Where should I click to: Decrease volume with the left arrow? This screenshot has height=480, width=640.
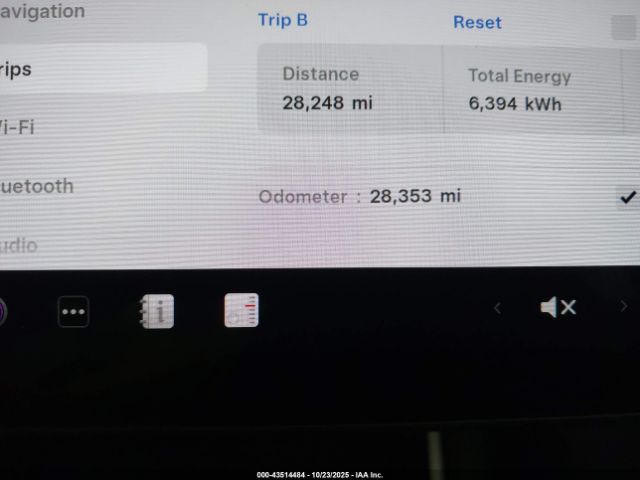coord(497,308)
